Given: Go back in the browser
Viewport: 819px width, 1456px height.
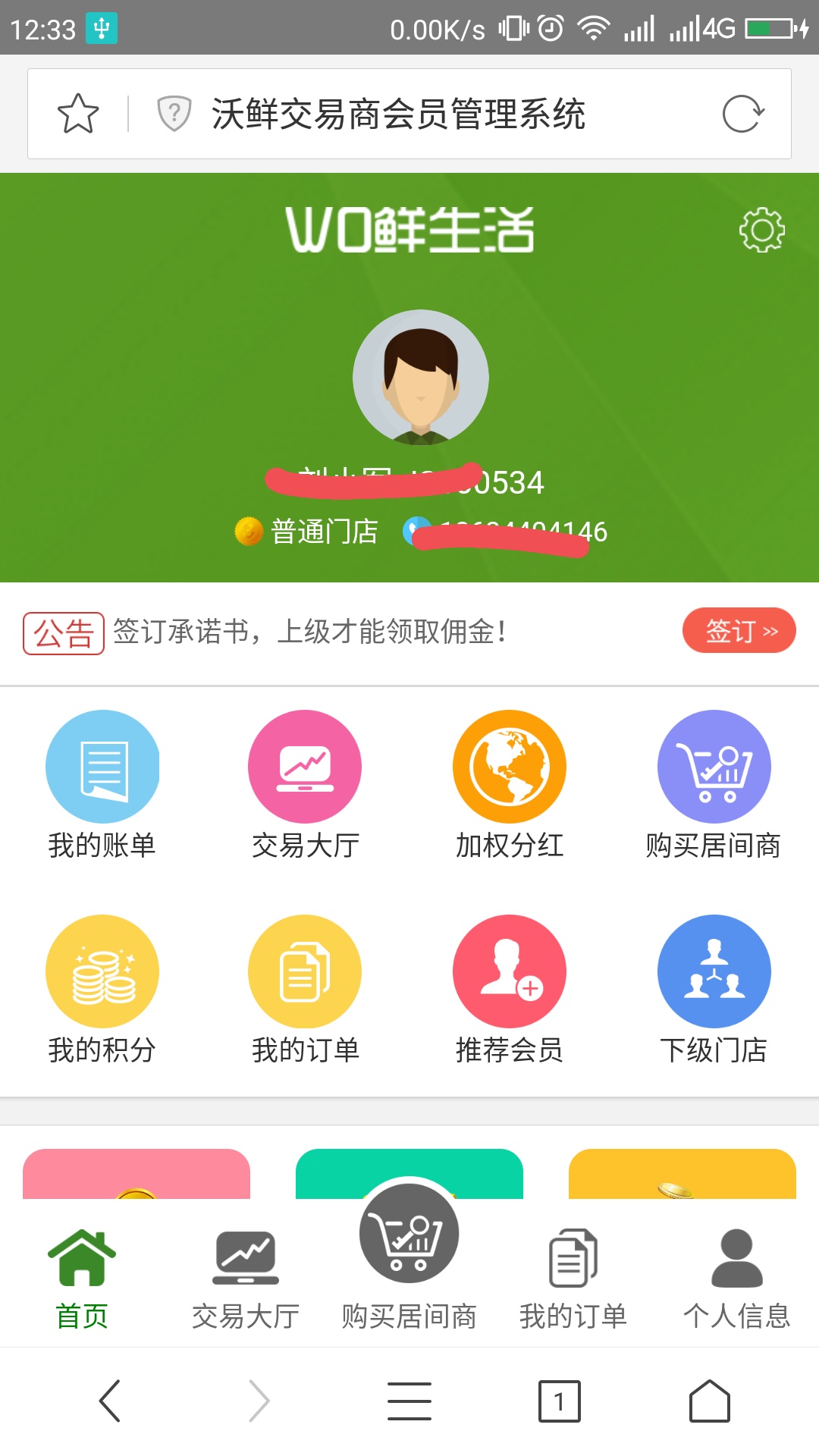Looking at the screenshot, I should (x=110, y=1401).
